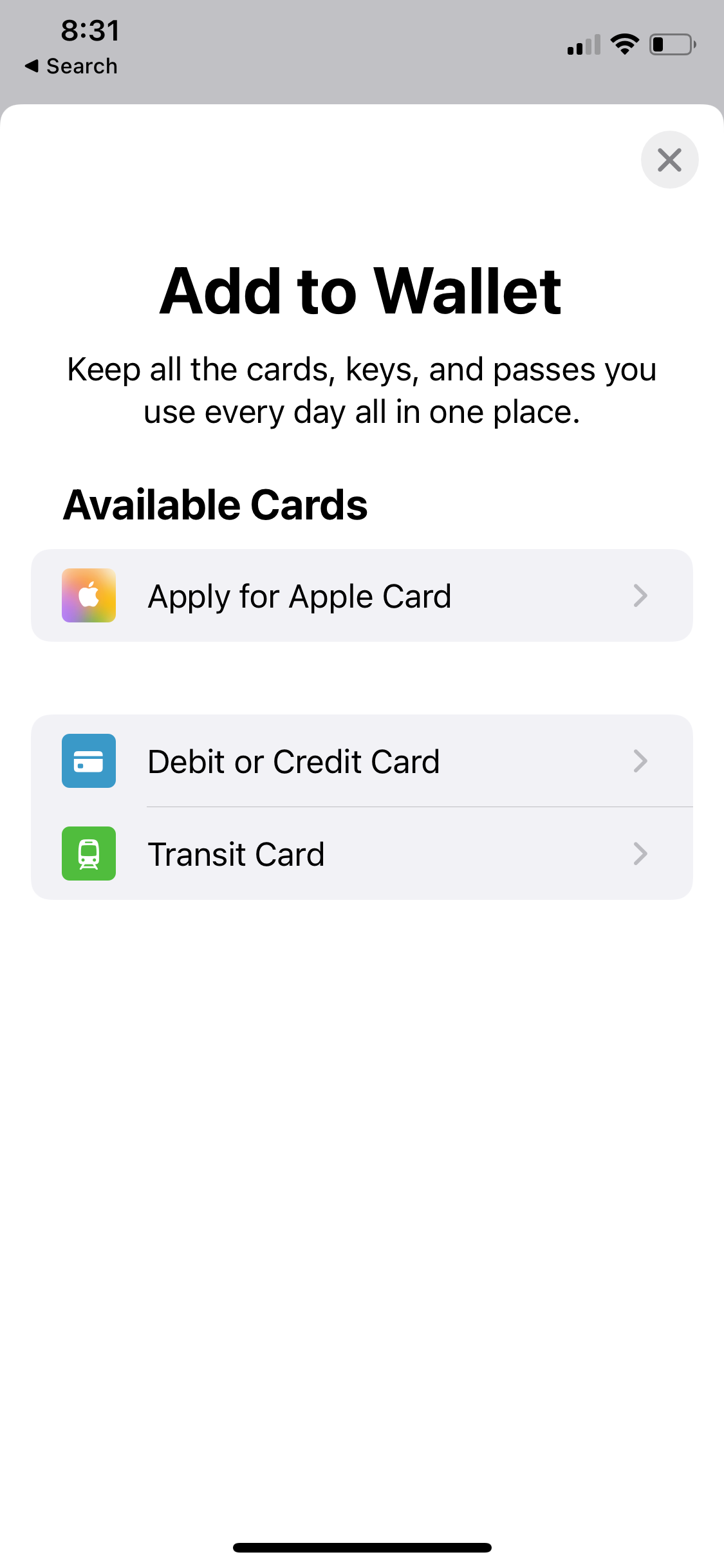Tap the green Transit Card train icon

pyautogui.click(x=88, y=854)
